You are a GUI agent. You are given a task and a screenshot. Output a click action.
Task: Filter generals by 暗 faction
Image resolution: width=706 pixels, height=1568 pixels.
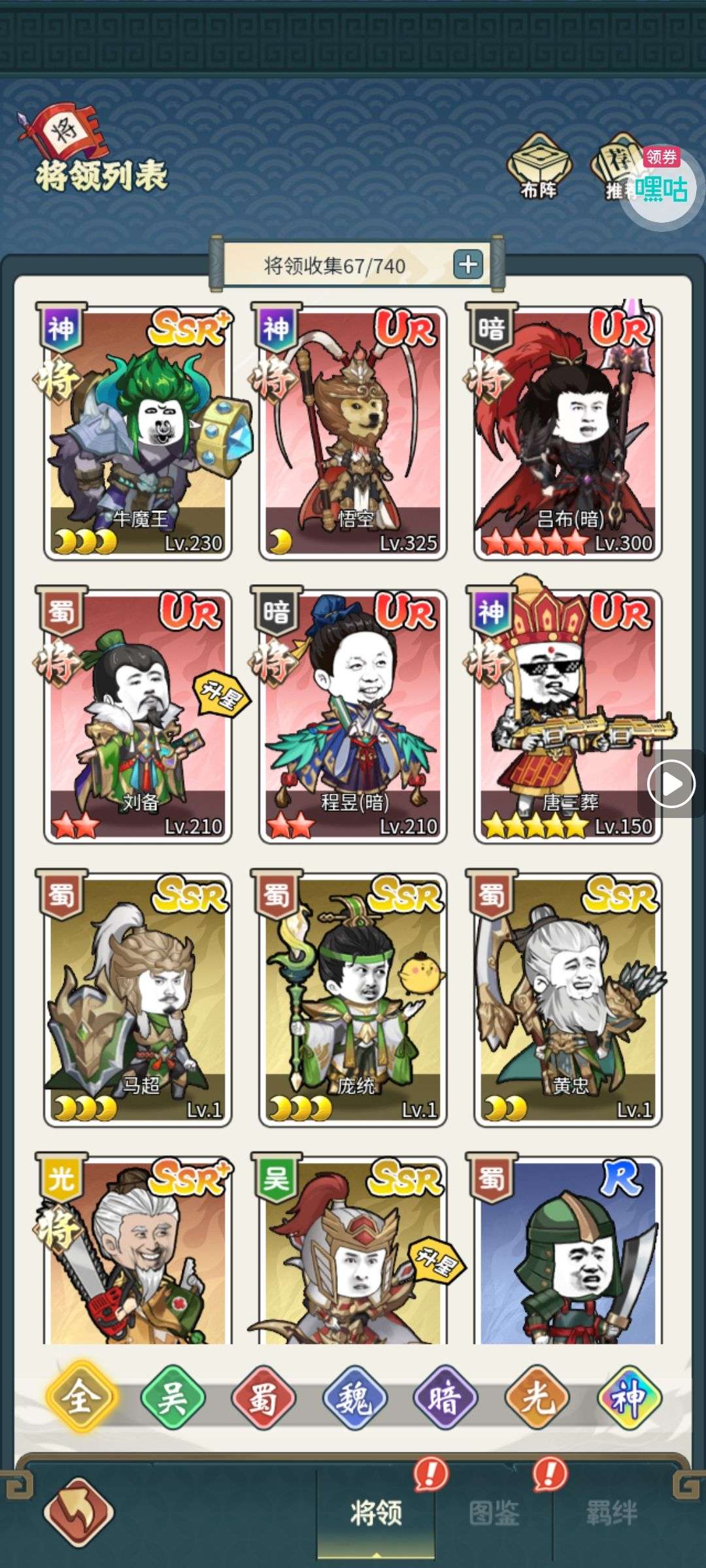click(445, 1398)
